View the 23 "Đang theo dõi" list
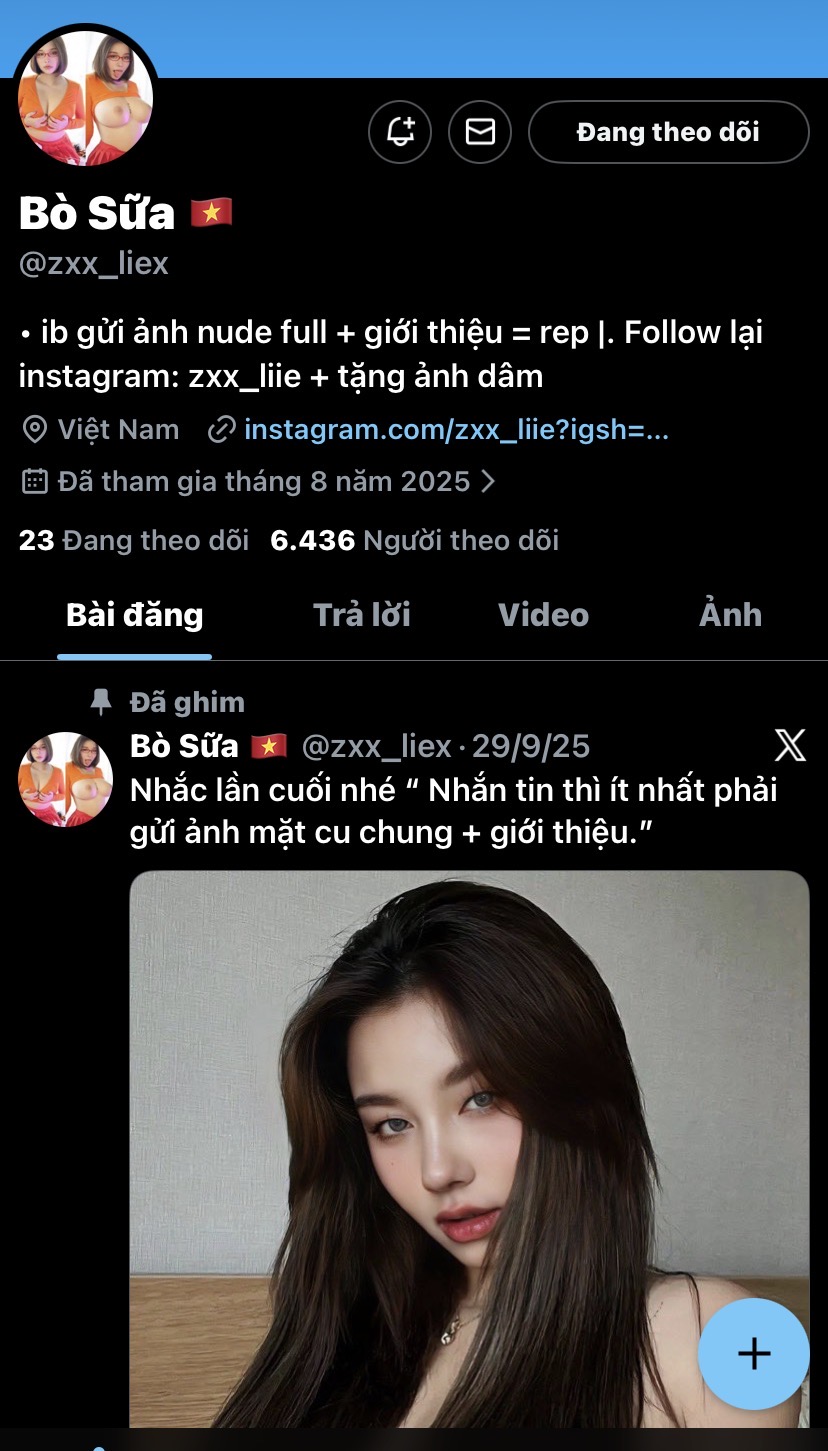828x1451 pixels. coord(134,541)
